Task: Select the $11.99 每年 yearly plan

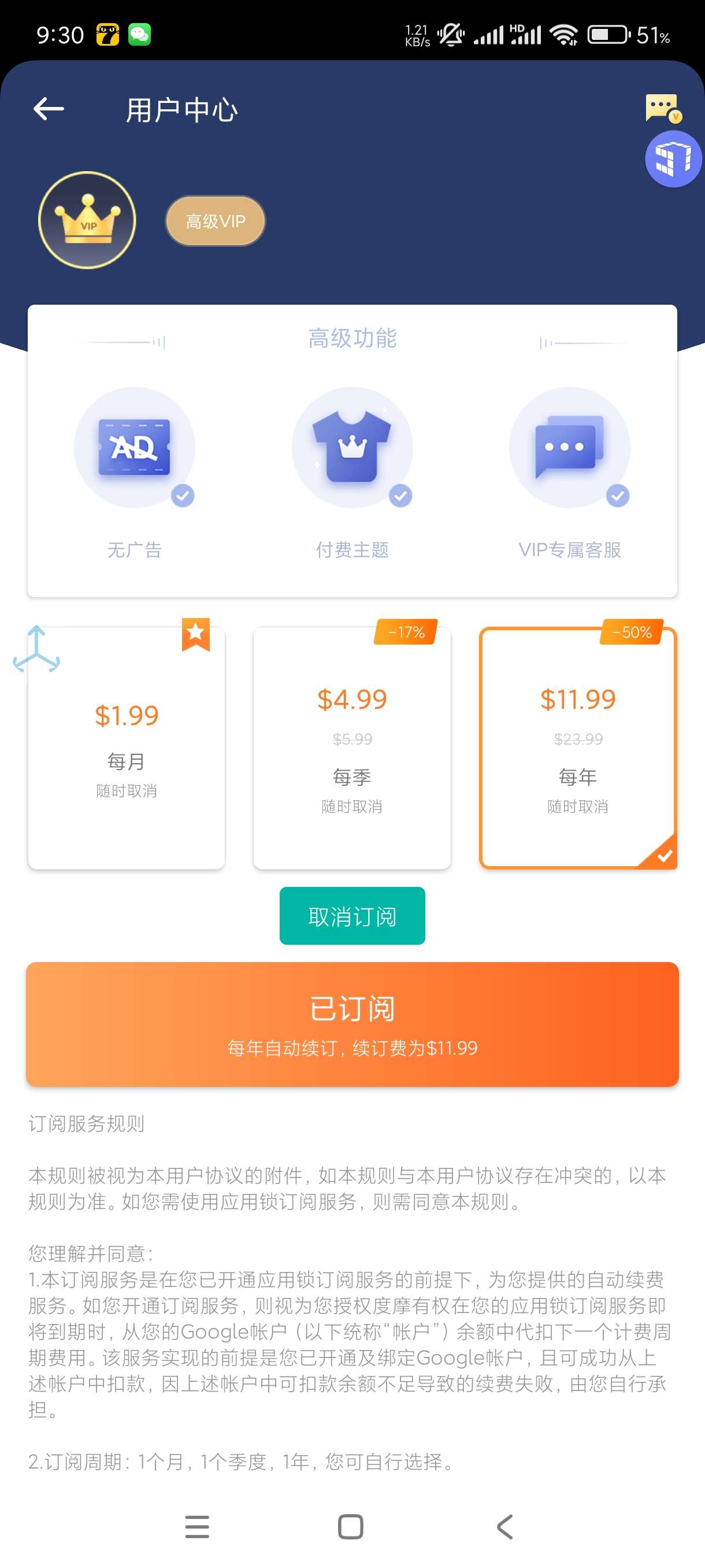Action: [578, 748]
